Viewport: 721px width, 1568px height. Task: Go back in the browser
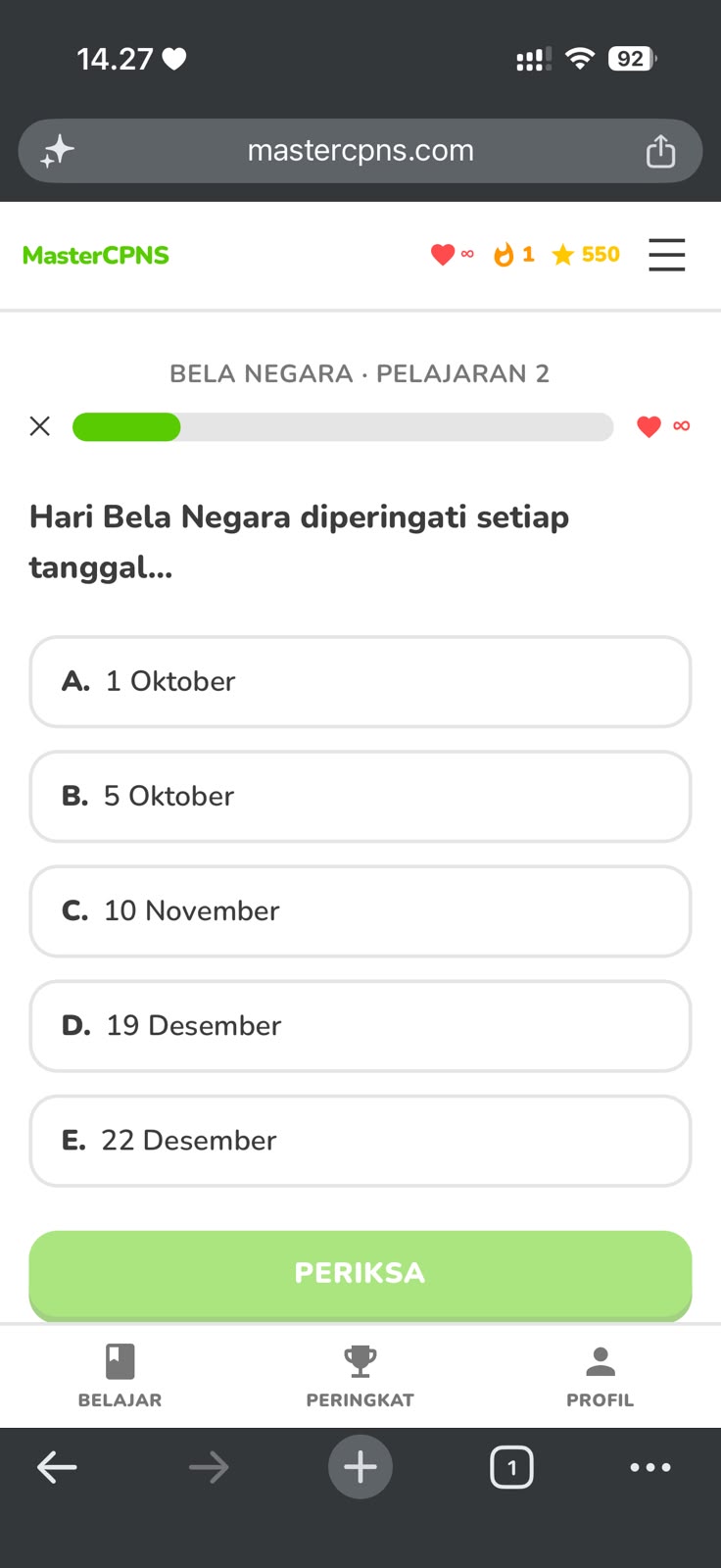pos(57,1467)
